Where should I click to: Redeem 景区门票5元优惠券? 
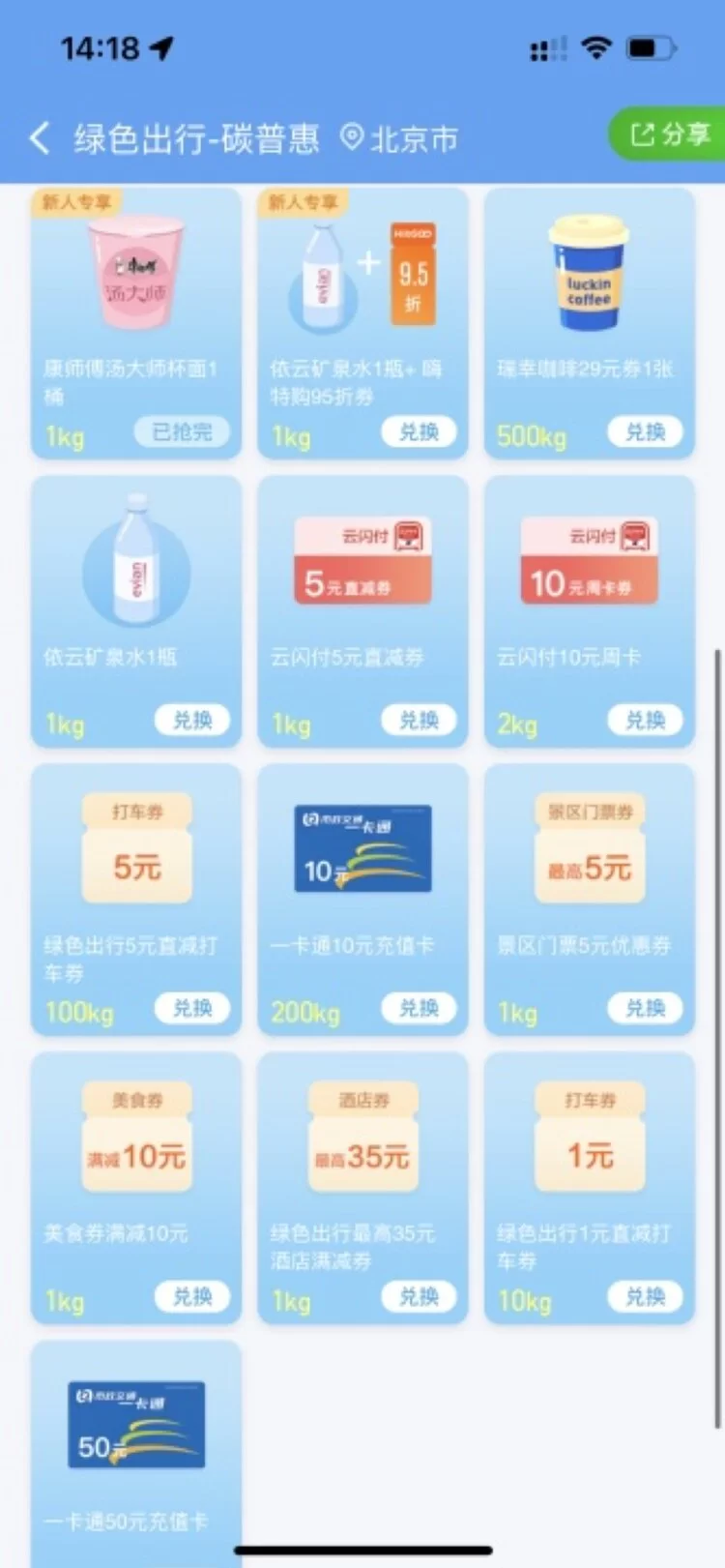(645, 1008)
